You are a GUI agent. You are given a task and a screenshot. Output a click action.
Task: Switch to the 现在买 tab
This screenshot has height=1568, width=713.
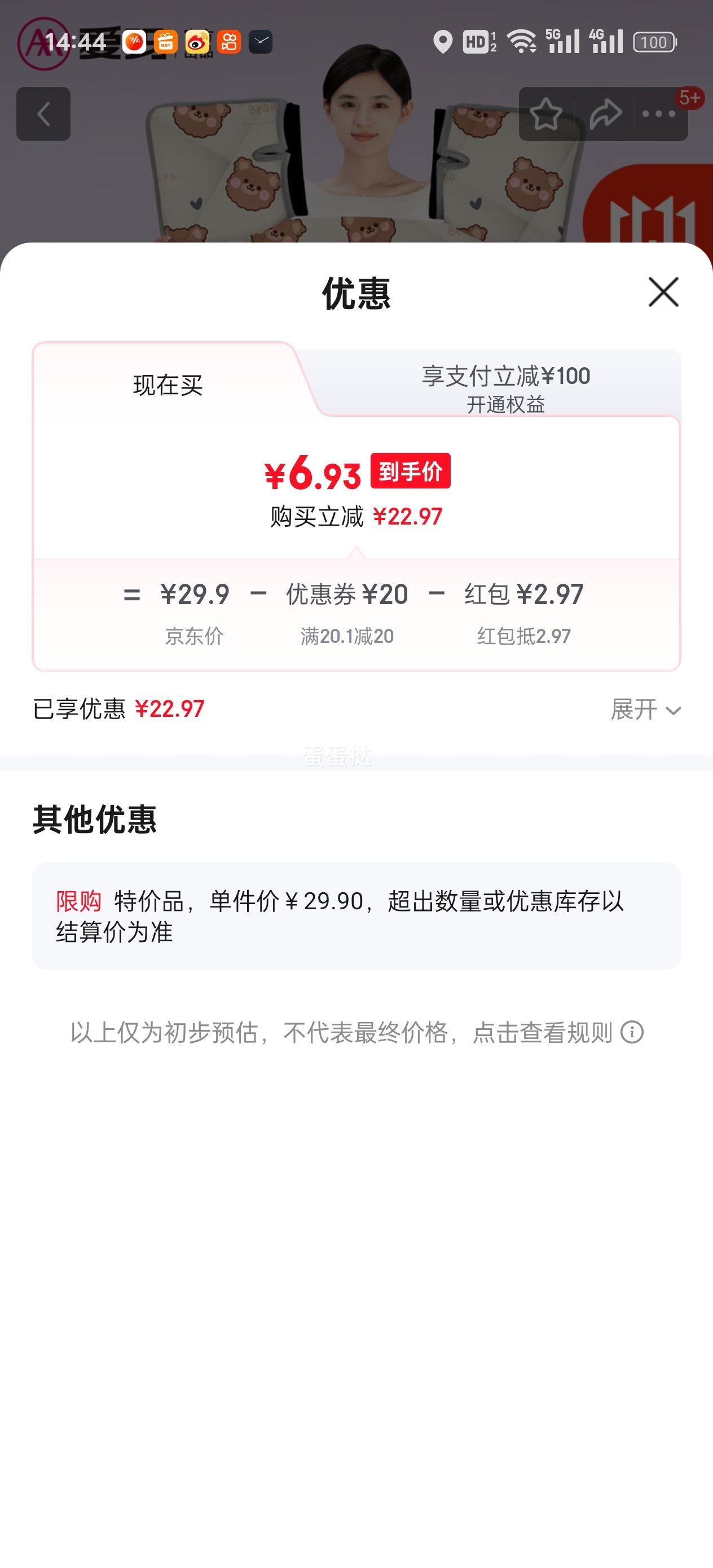[168, 385]
